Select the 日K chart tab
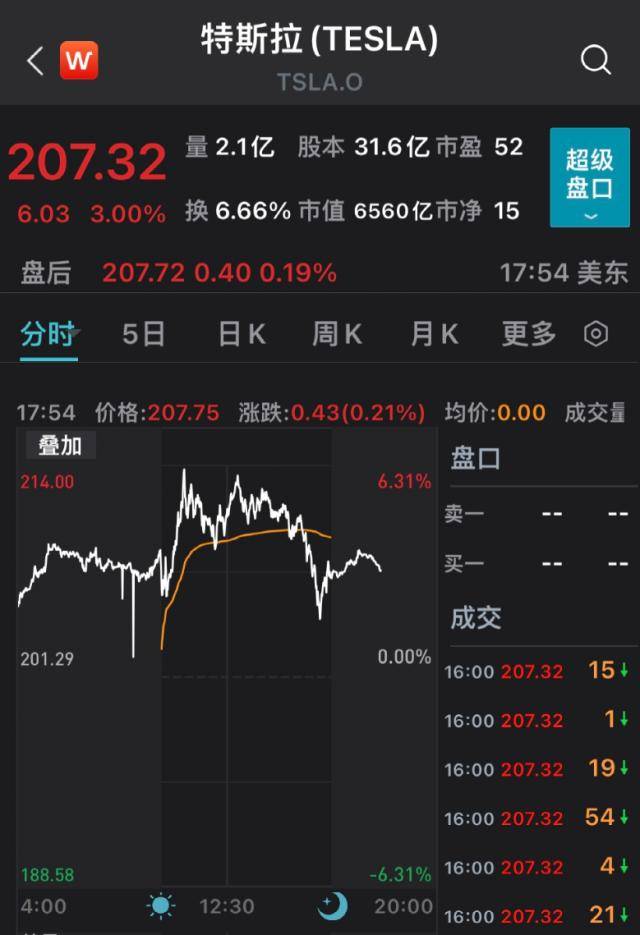The height and width of the screenshot is (935, 640). [242, 334]
